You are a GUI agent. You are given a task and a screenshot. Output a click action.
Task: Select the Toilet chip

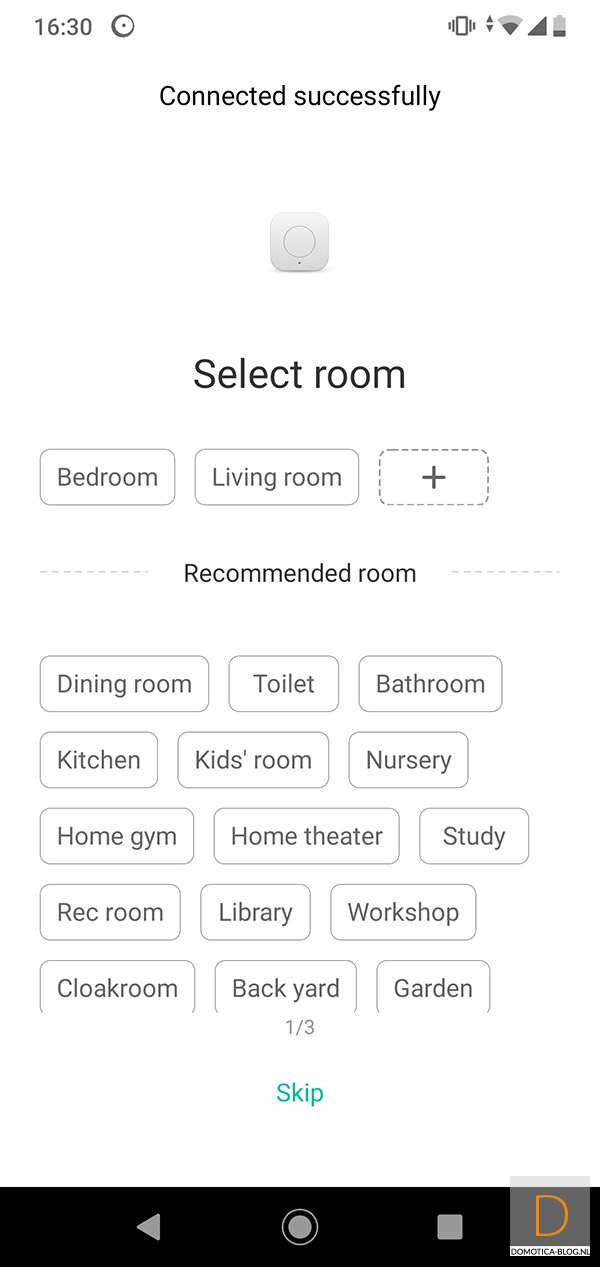pos(283,684)
